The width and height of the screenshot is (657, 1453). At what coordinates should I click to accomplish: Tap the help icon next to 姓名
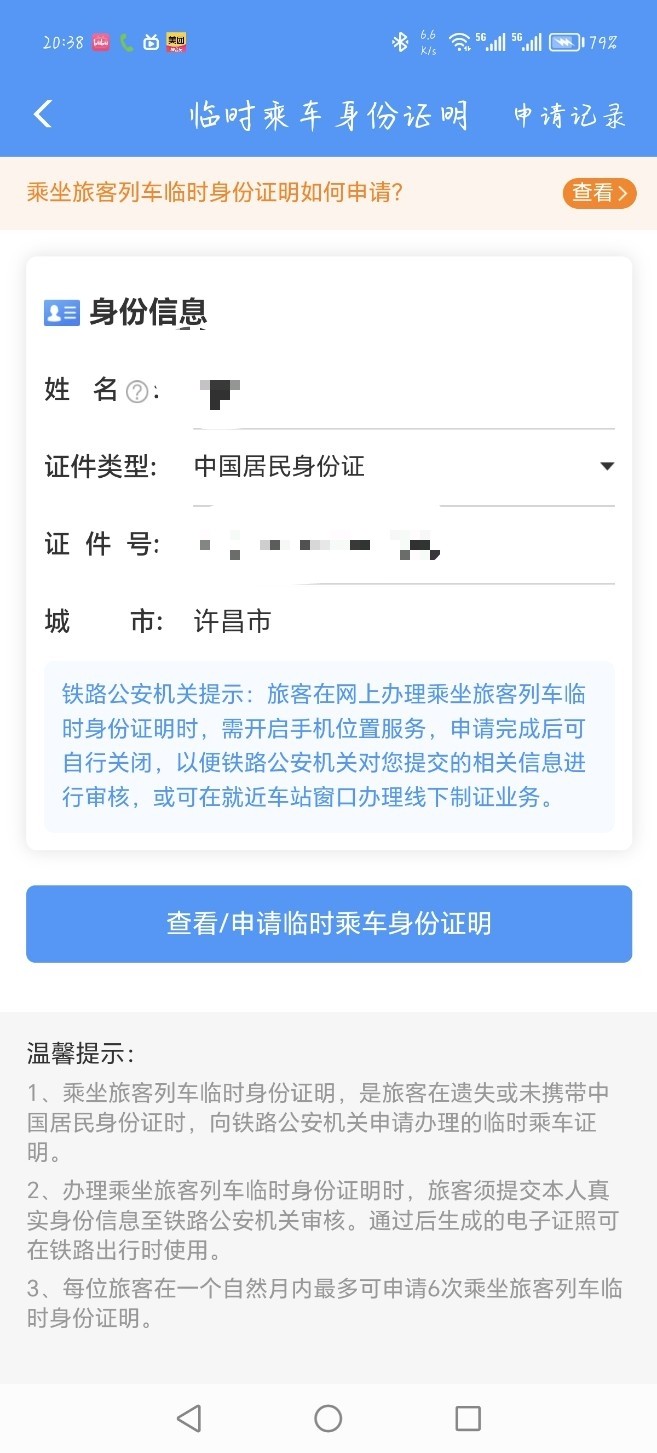coord(137,392)
